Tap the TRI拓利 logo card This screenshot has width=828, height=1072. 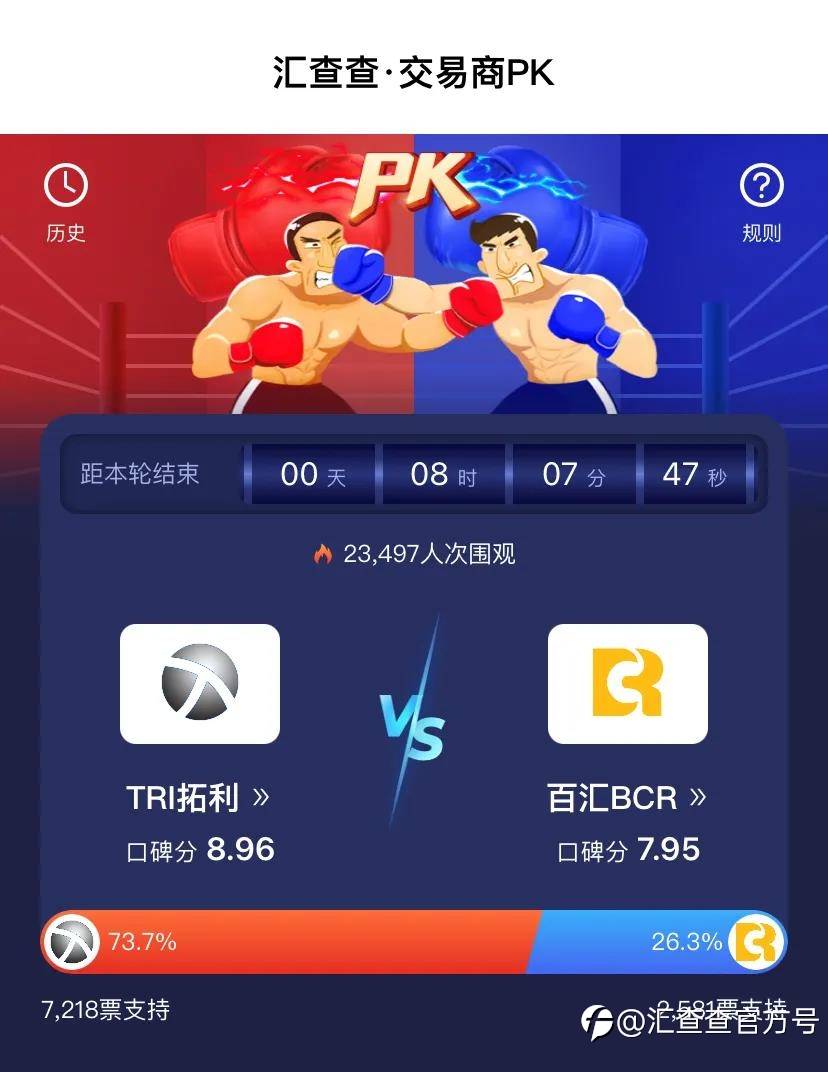coord(200,684)
